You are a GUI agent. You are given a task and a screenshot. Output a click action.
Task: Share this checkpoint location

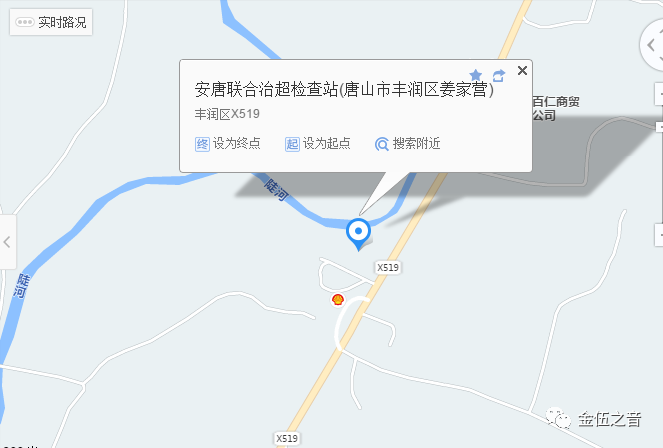click(498, 75)
